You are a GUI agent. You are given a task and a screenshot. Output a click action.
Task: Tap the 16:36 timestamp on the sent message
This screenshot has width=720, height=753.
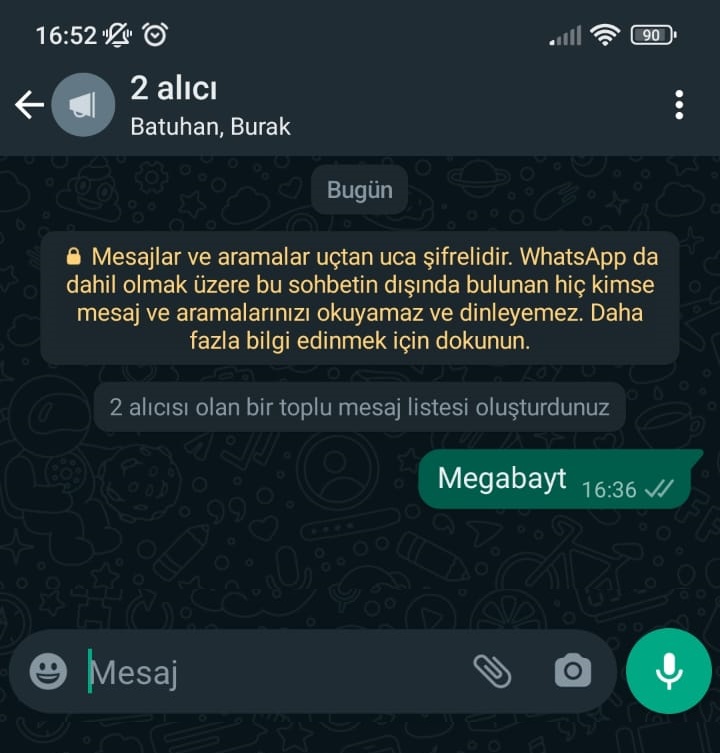pos(609,489)
